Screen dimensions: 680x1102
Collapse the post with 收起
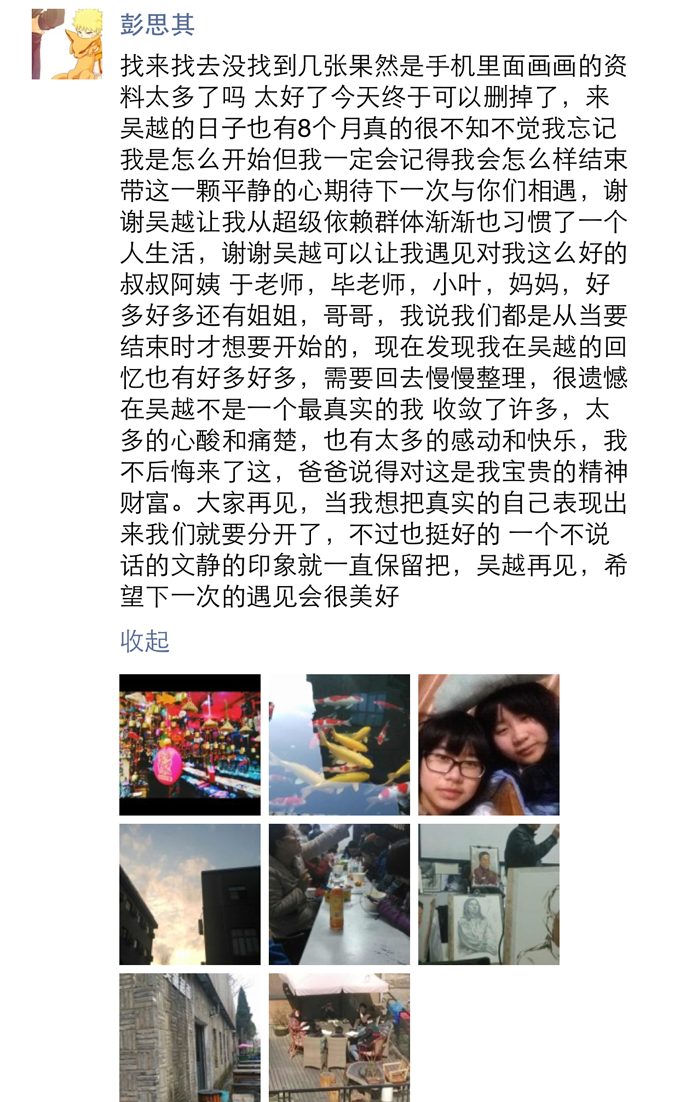pos(145,641)
